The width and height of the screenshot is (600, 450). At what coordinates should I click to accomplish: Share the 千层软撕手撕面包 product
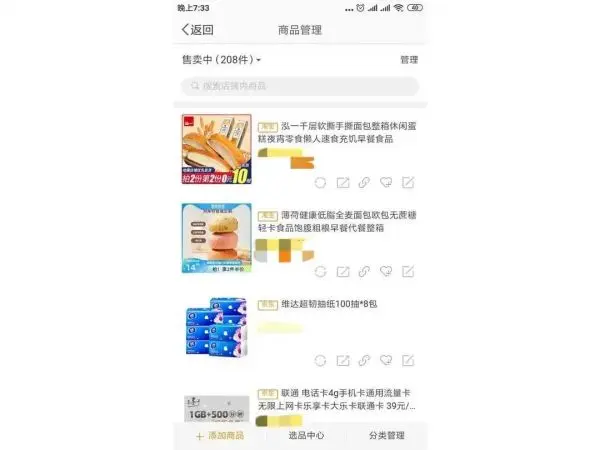pyautogui.click(x=342, y=183)
